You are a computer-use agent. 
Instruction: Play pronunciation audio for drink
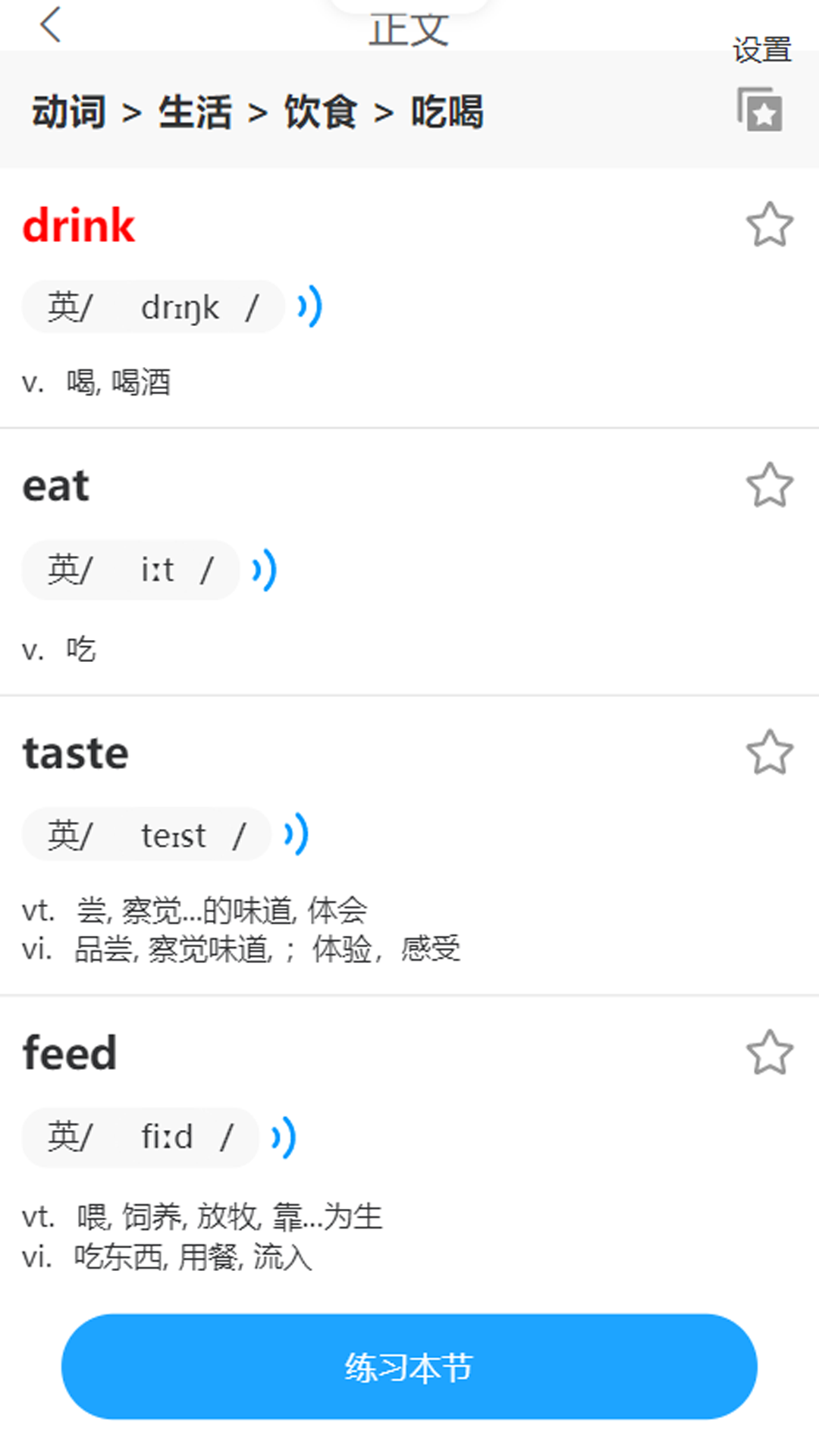[x=309, y=306]
